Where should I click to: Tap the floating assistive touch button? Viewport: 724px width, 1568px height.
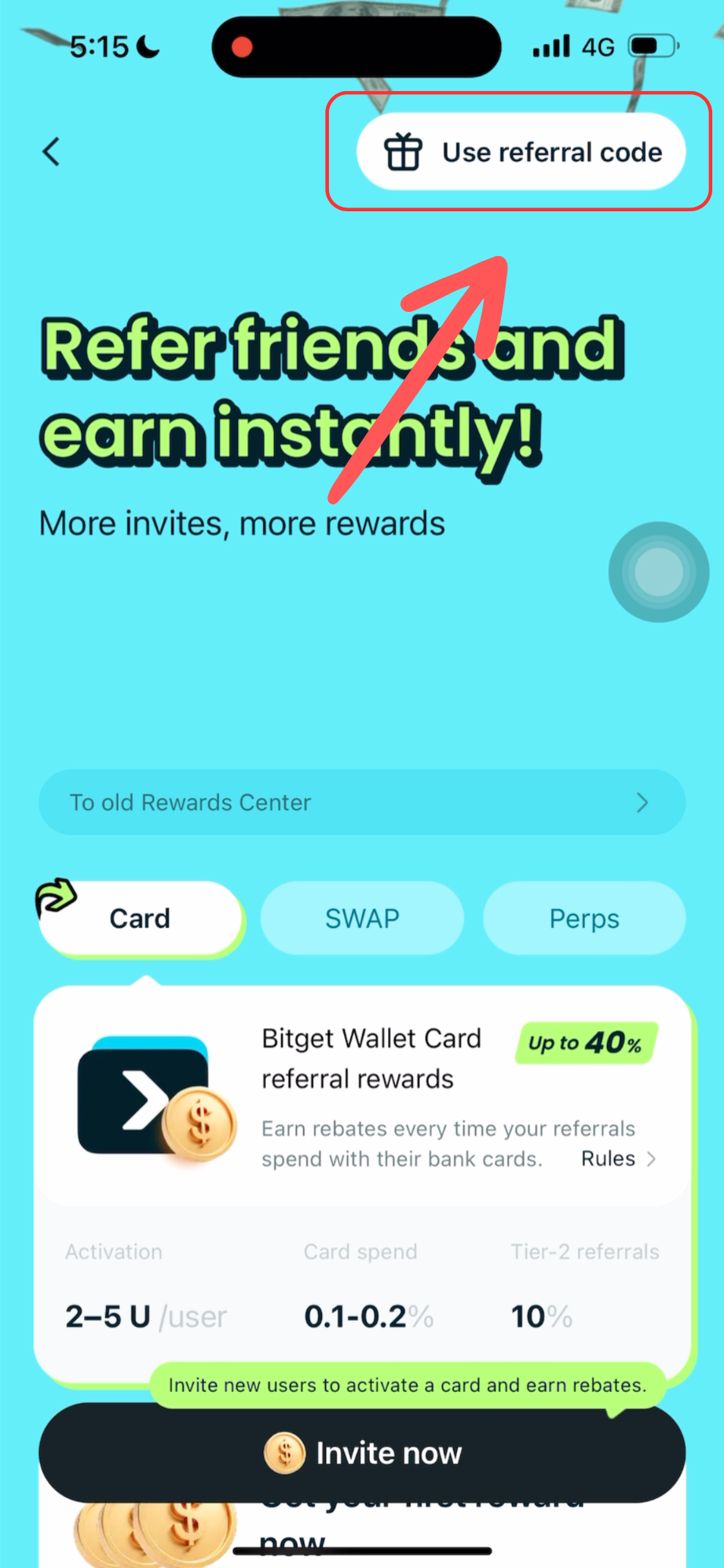click(658, 572)
